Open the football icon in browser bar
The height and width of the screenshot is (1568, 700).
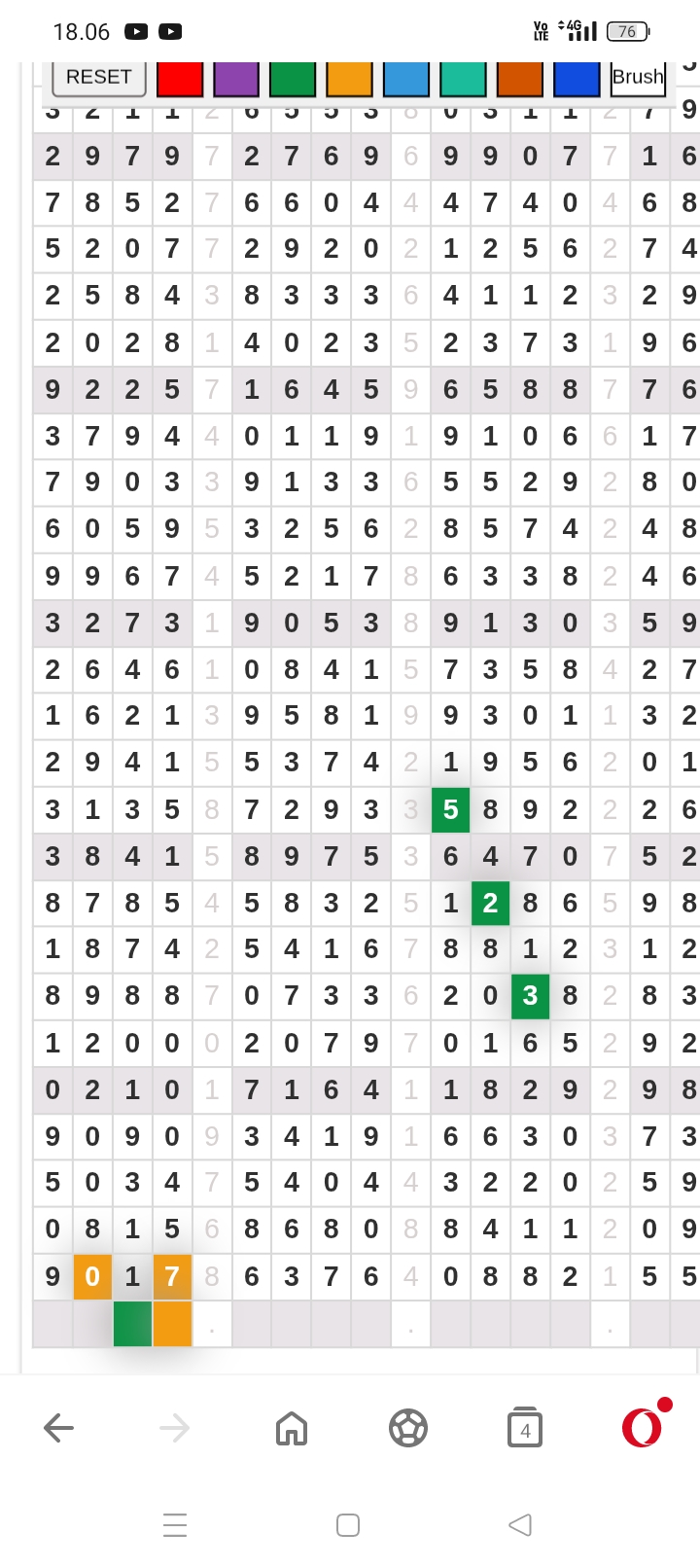click(408, 1428)
